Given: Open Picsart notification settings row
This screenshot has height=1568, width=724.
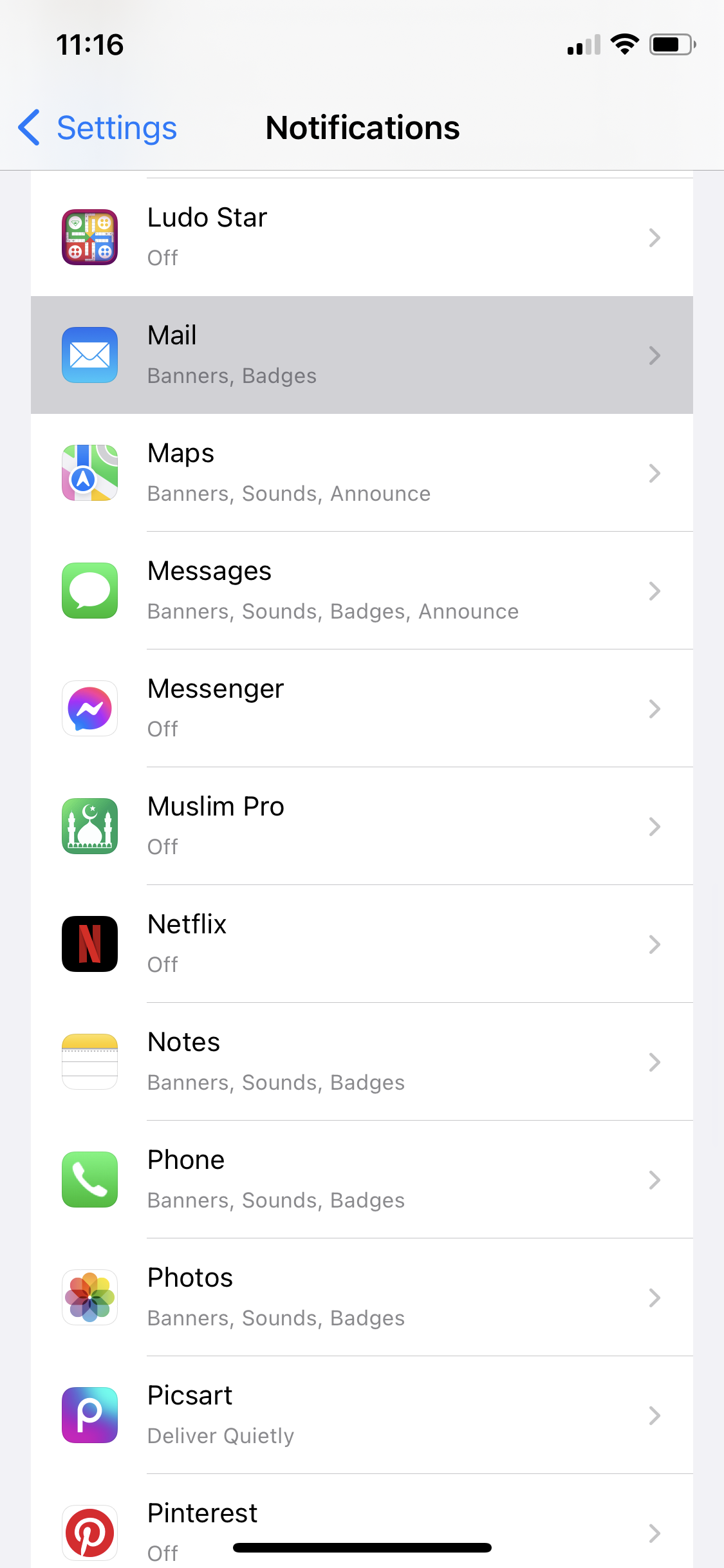Looking at the screenshot, I should (360, 1415).
